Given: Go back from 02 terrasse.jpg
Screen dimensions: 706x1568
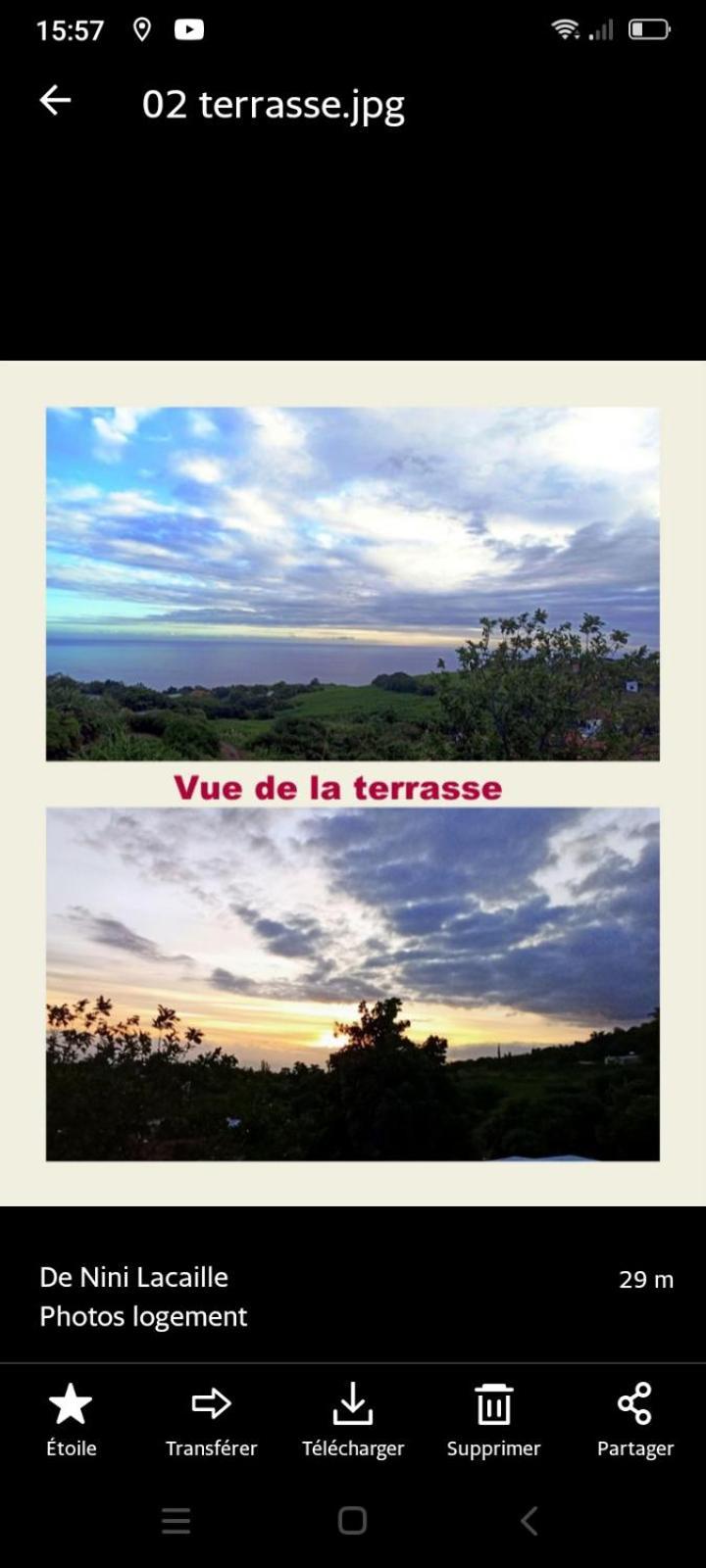Looking at the screenshot, I should click(55, 100).
